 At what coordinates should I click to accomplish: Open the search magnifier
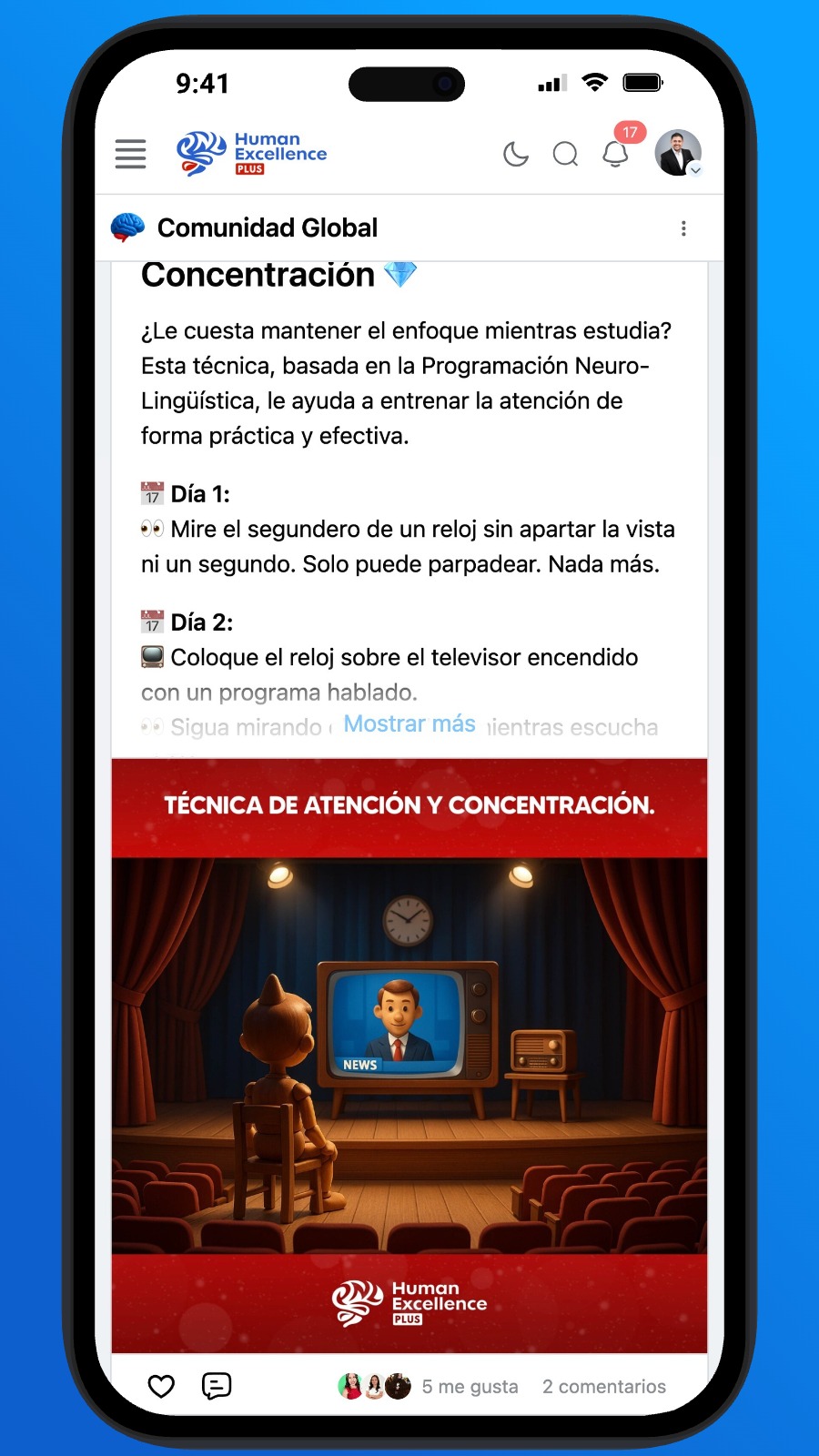565,154
